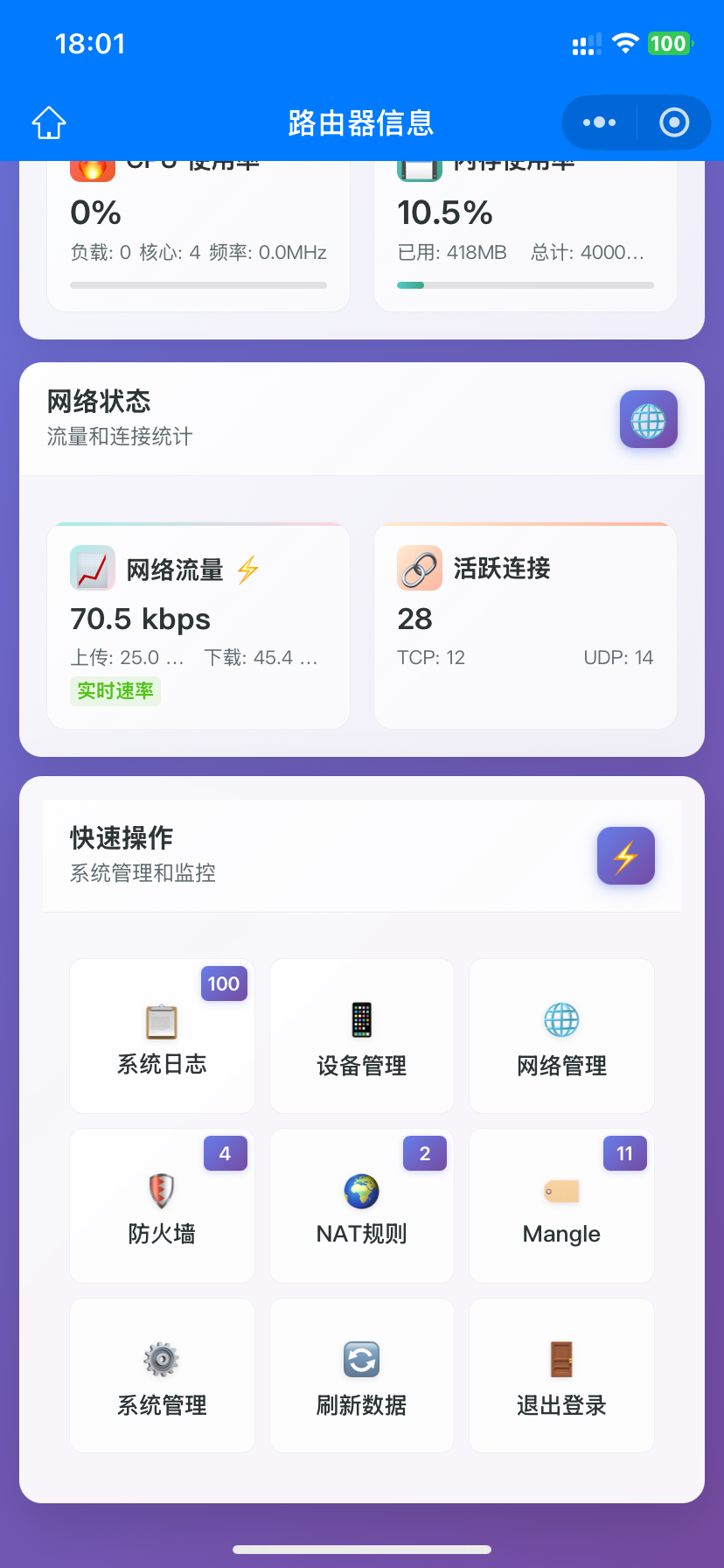Open the Mangle rules tile
The width and height of the screenshot is (724, 1568).
point(561,1206)
